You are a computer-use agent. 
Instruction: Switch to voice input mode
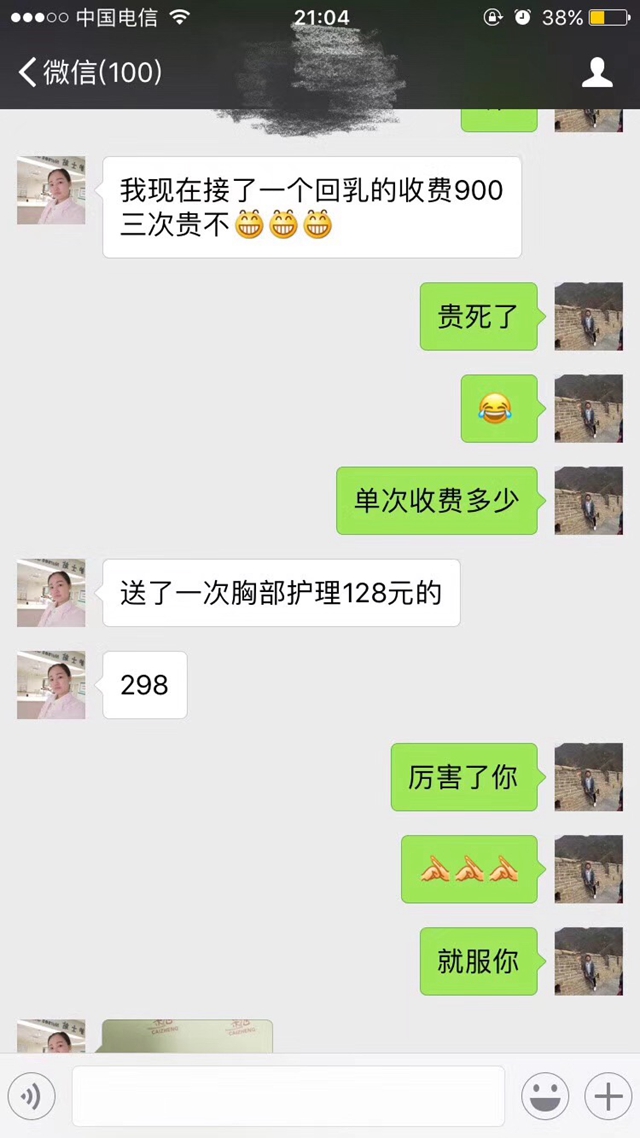pyautogui.click(x=32, y=1097)
